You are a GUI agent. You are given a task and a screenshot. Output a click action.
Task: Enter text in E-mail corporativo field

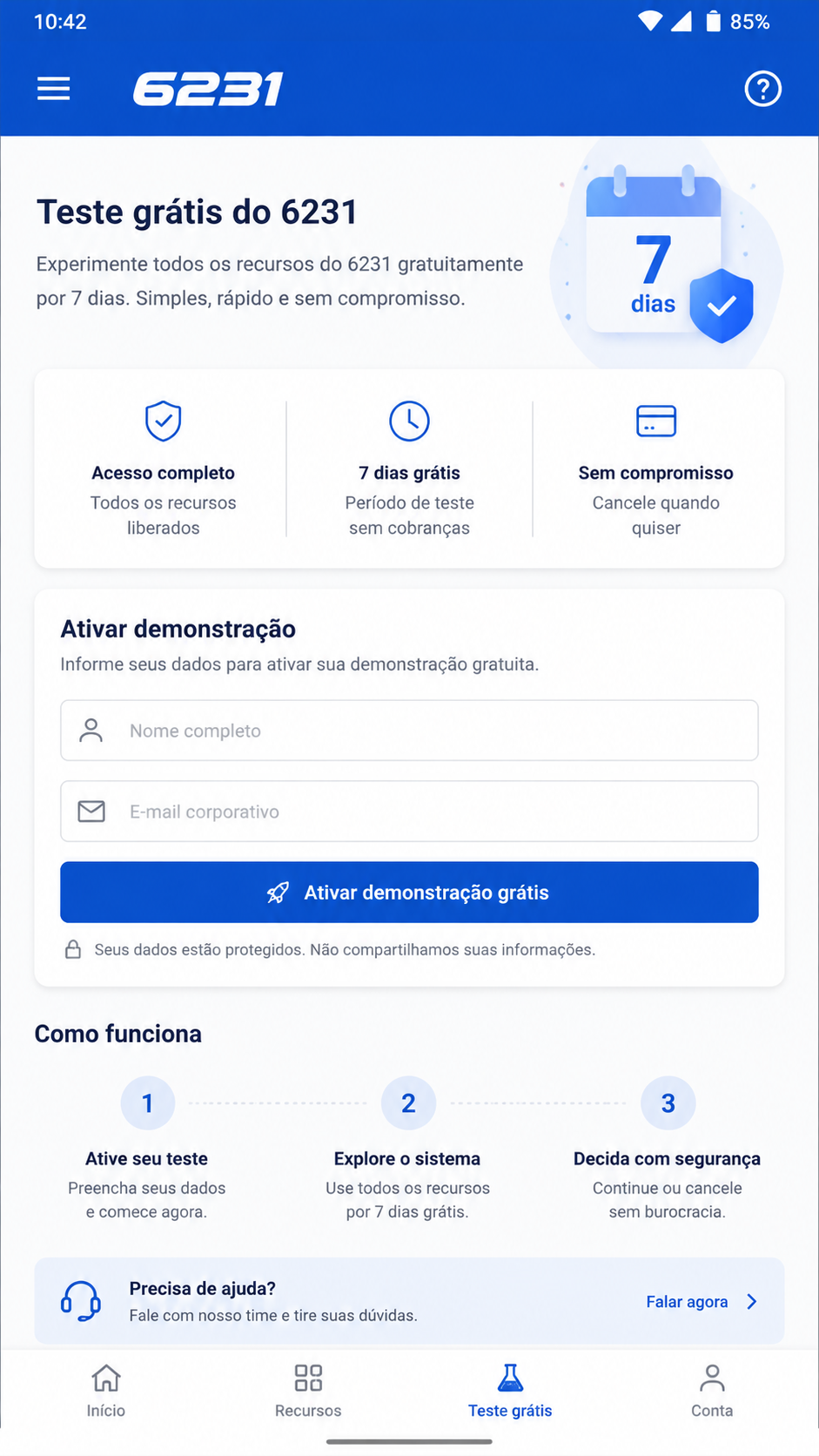tap(409, 812)
